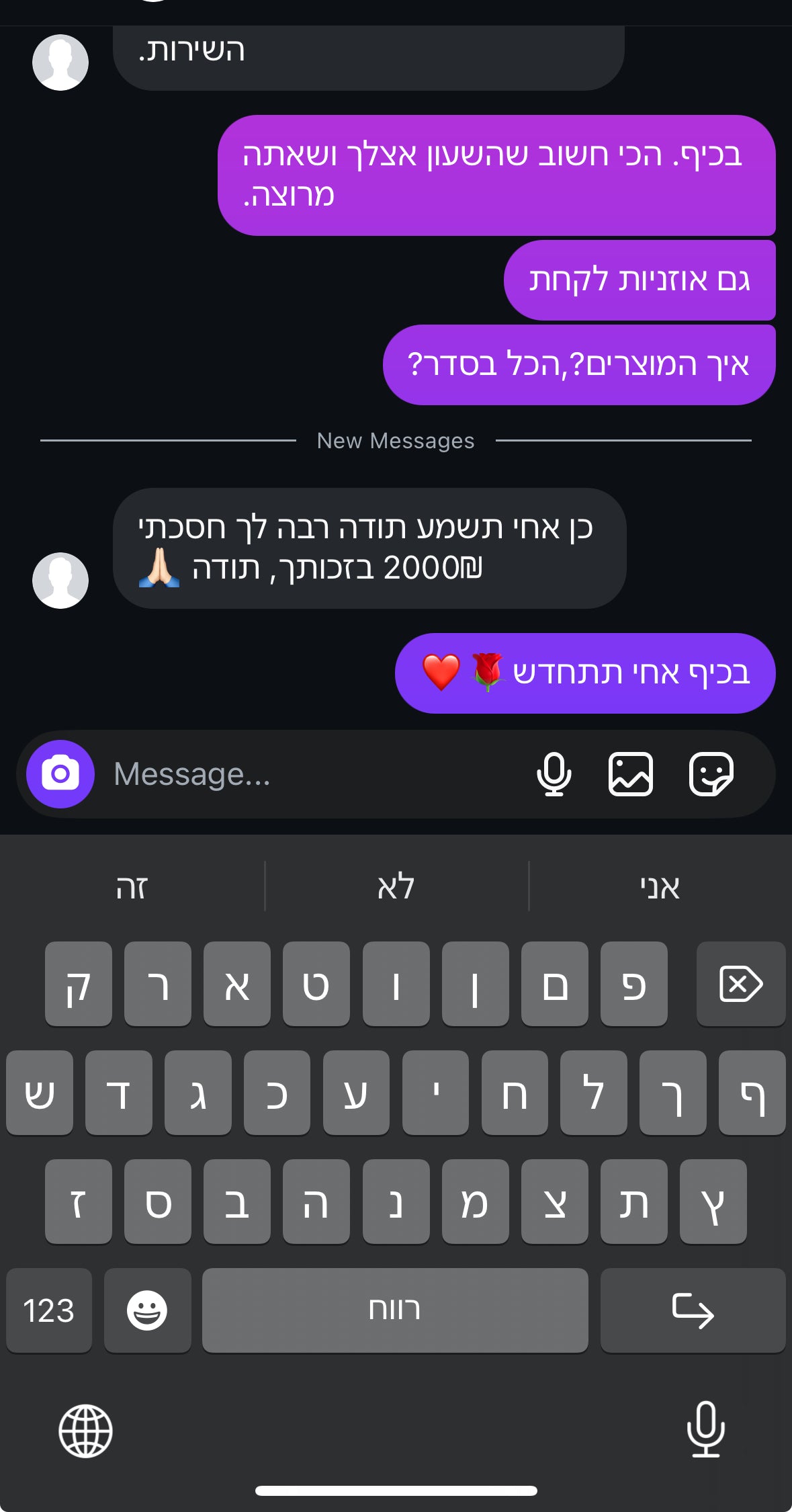The height and width of the screenshot is (1512, 792).
Task: Open the sticker picker
Action: pyautogui.click(x=711, y=774)
